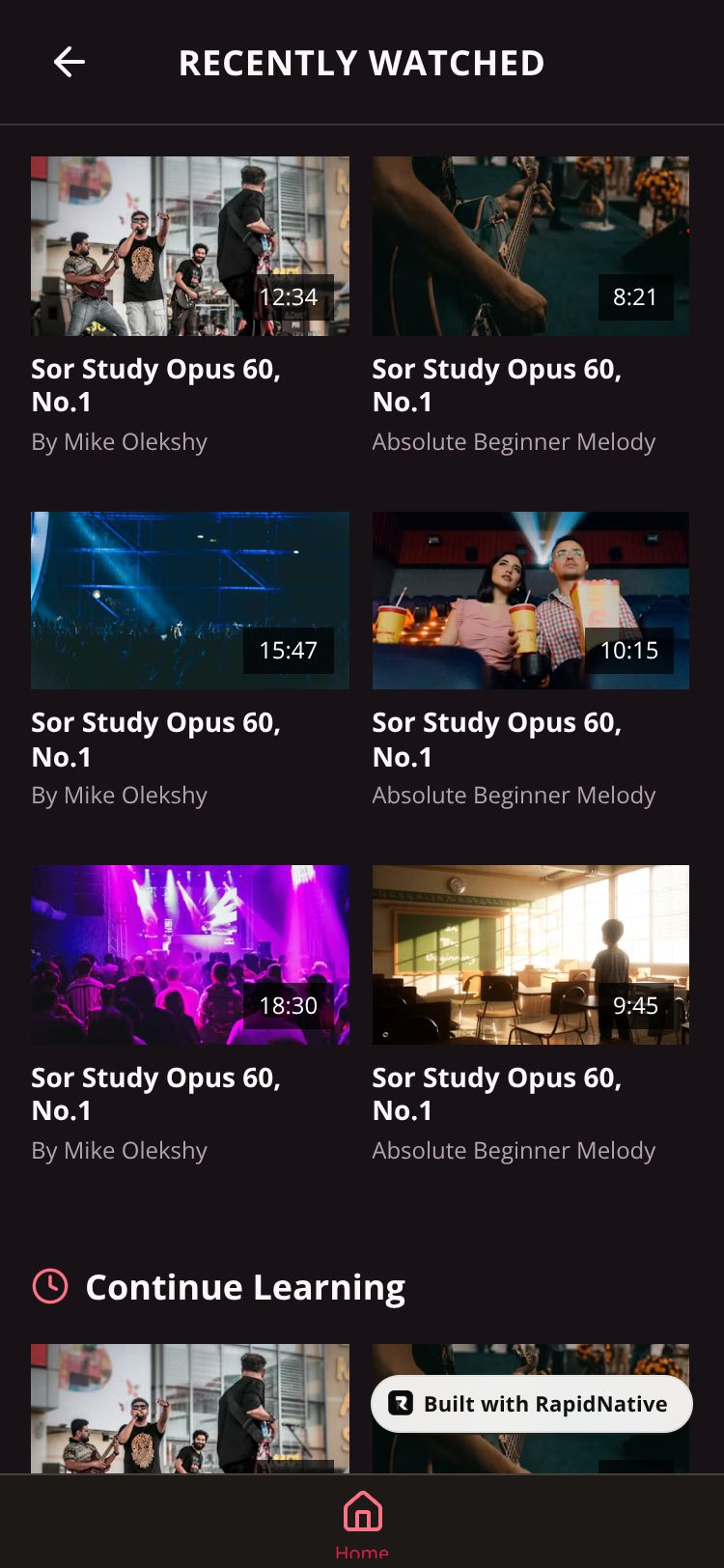
Task: Switch to the Home tab
Action: pos(362,1521)
